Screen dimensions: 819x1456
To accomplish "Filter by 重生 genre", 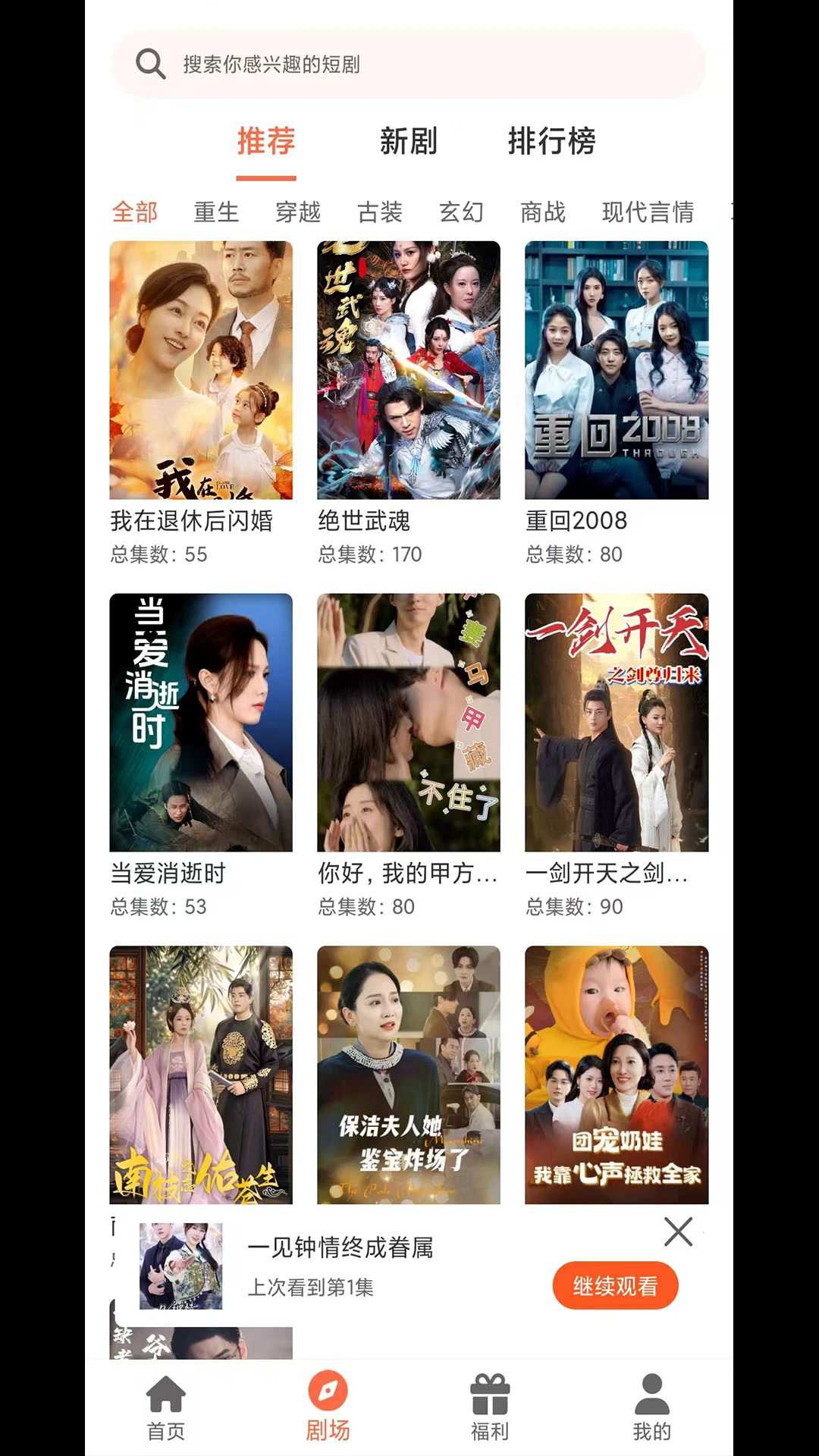I will [216, 212].
